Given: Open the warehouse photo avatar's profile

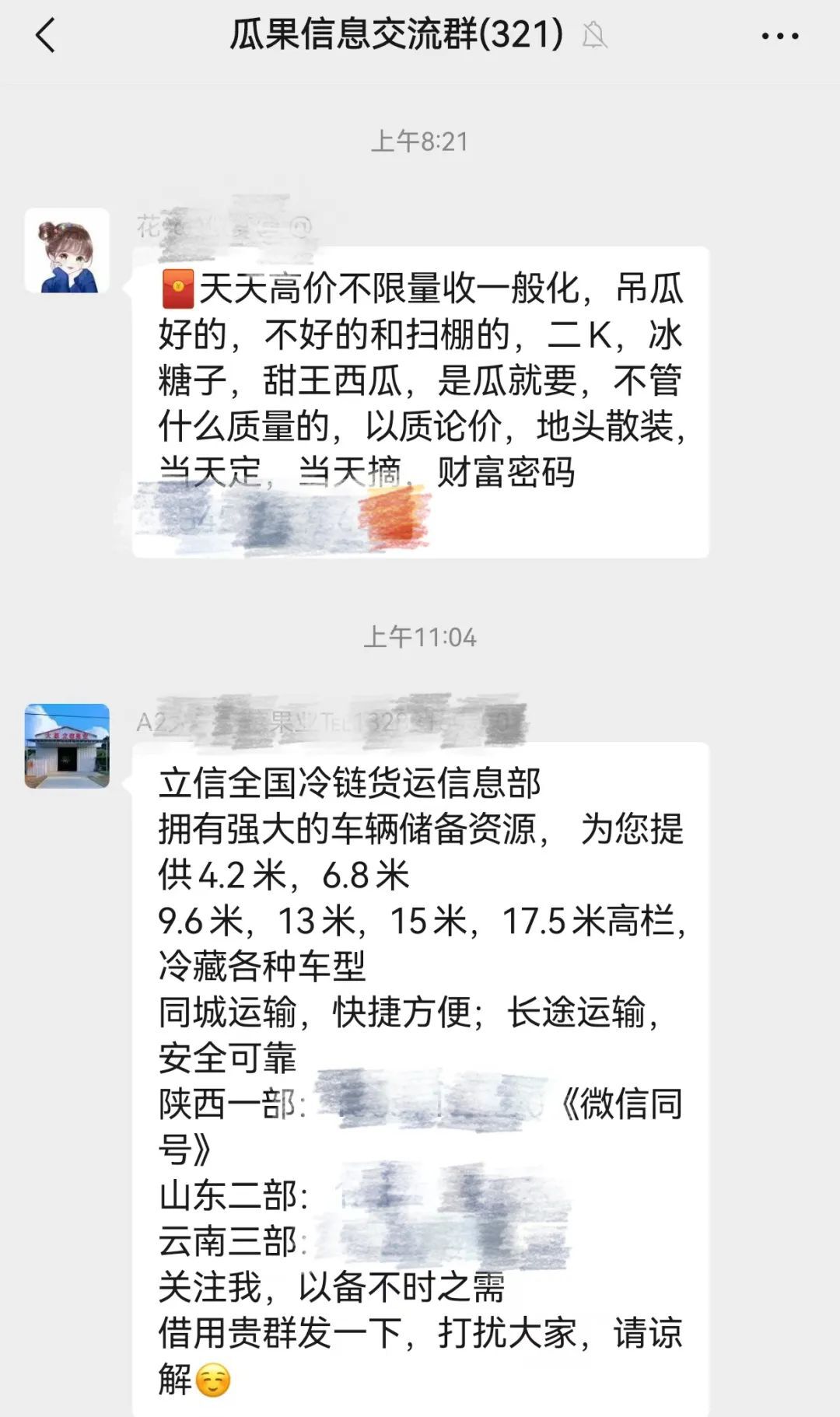Looking at the screenshot, I should tap(67, 746).
